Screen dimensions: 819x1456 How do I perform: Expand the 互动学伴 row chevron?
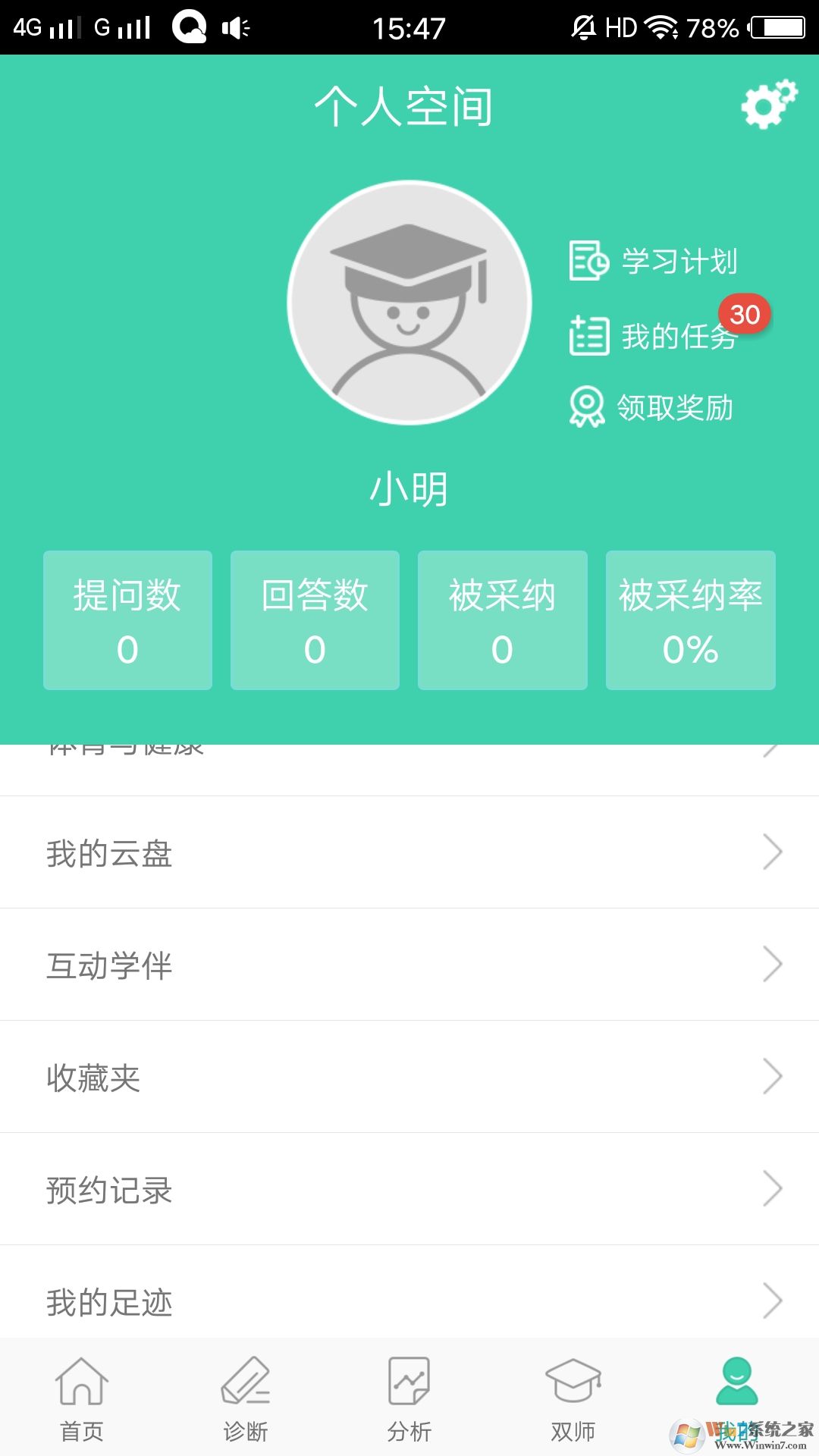(773, 964)
